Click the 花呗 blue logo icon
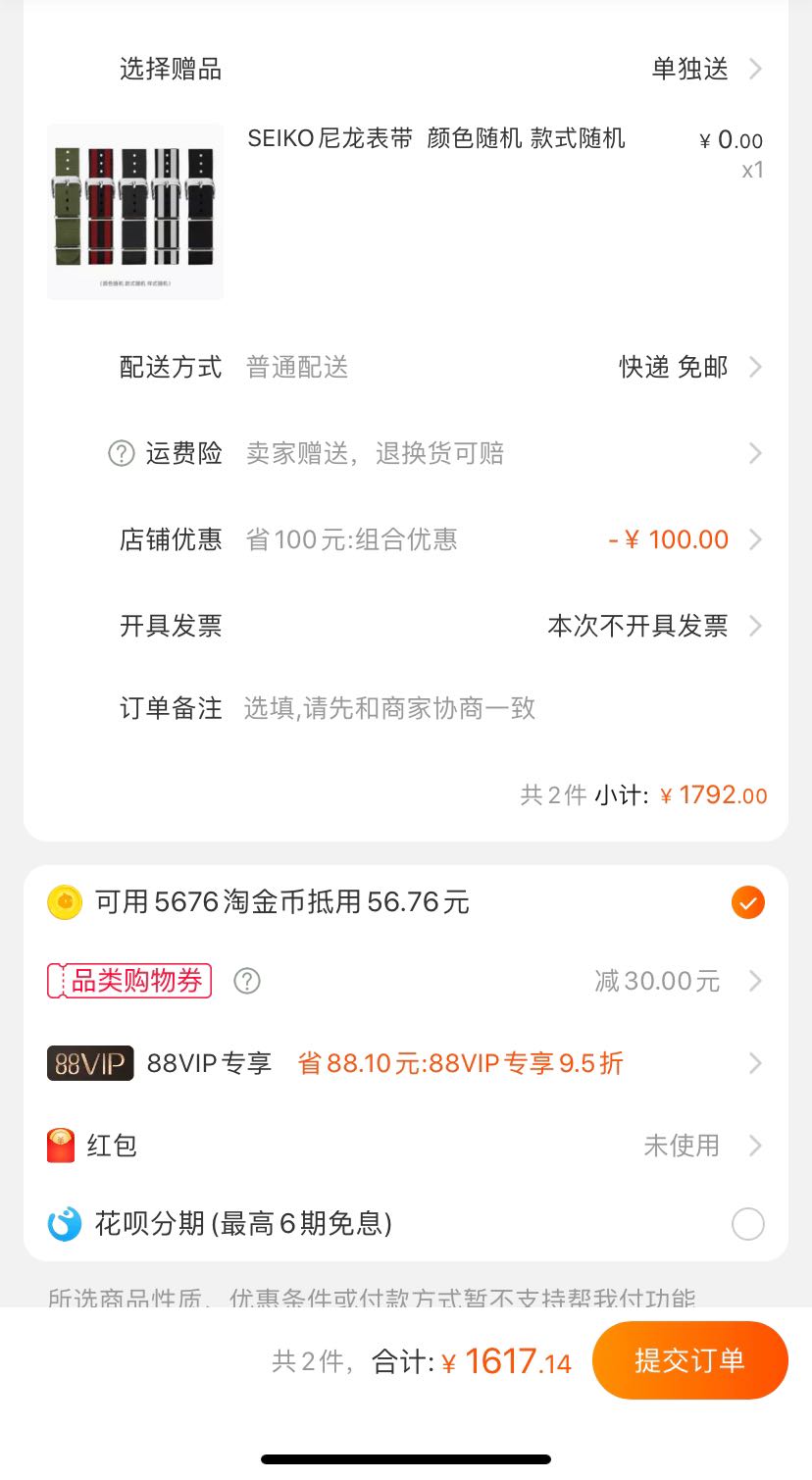The width and height of the screenshot is (812, 1480). click(x=63, y=1224)
